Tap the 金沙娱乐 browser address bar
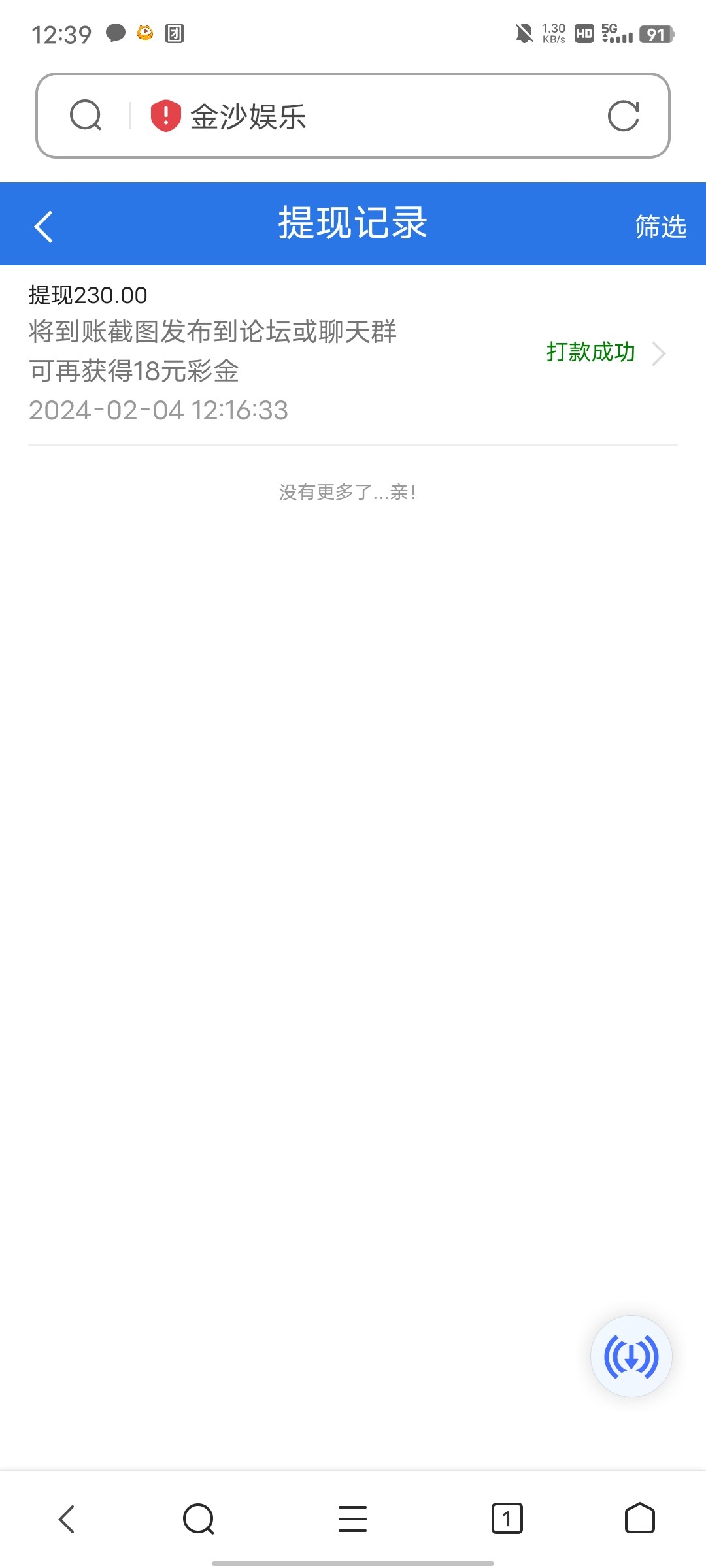 pyautogui.click(x=366, y=116)
